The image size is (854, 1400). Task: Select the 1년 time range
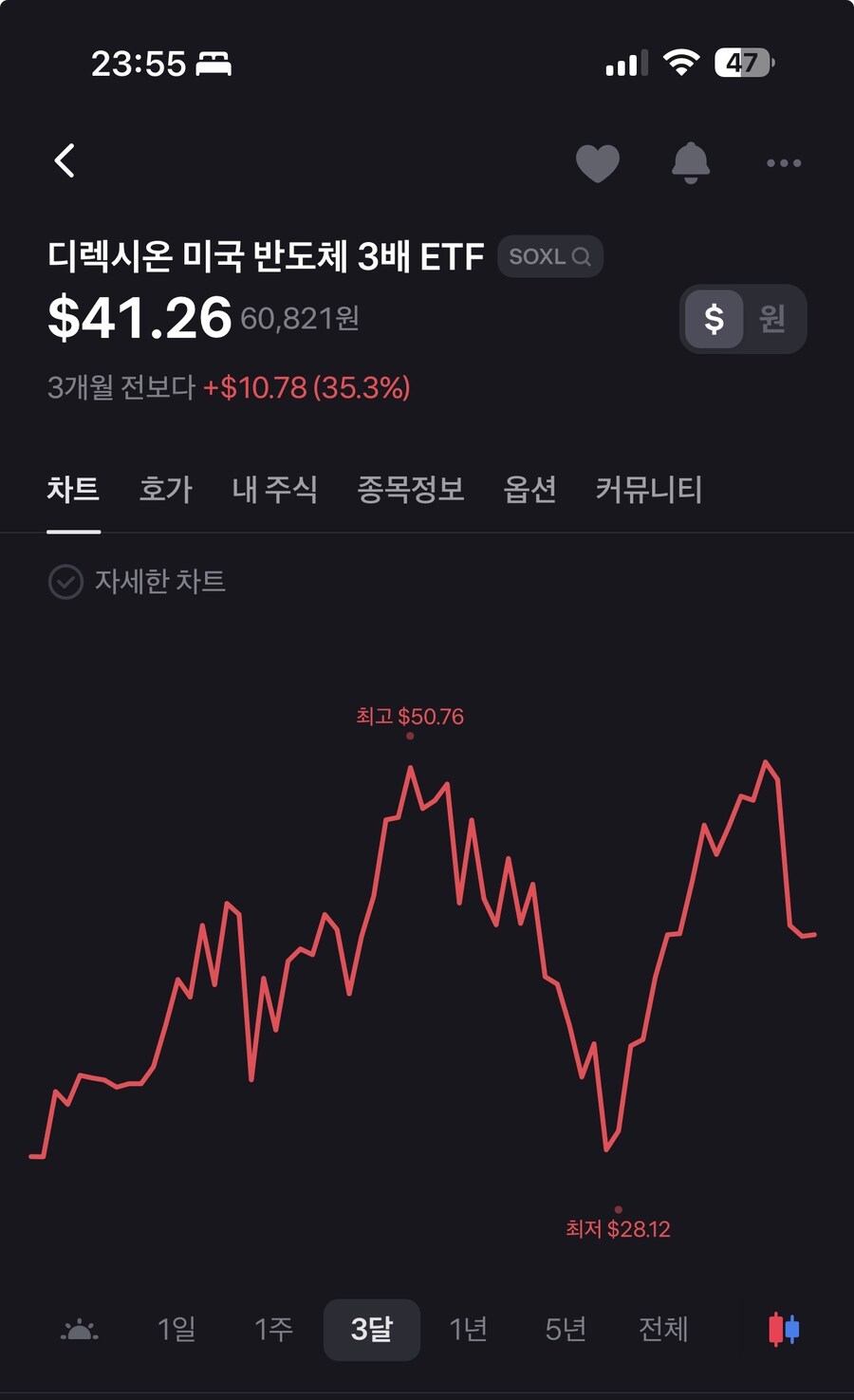tap(468, 1330)
